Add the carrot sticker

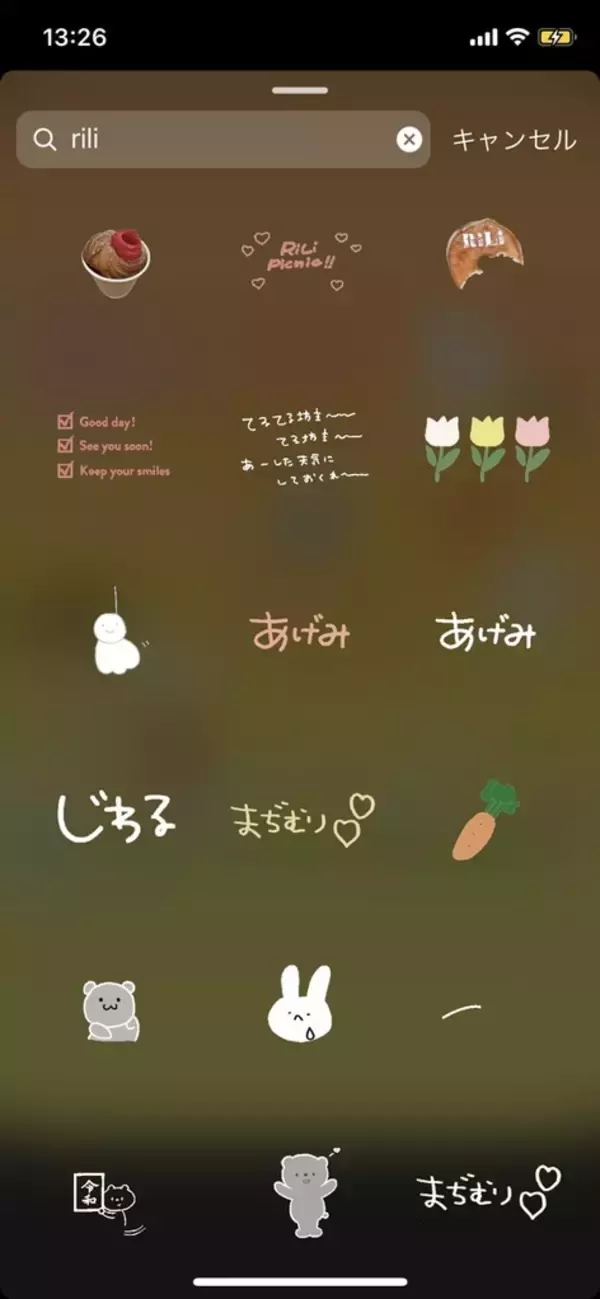point(485,820)
